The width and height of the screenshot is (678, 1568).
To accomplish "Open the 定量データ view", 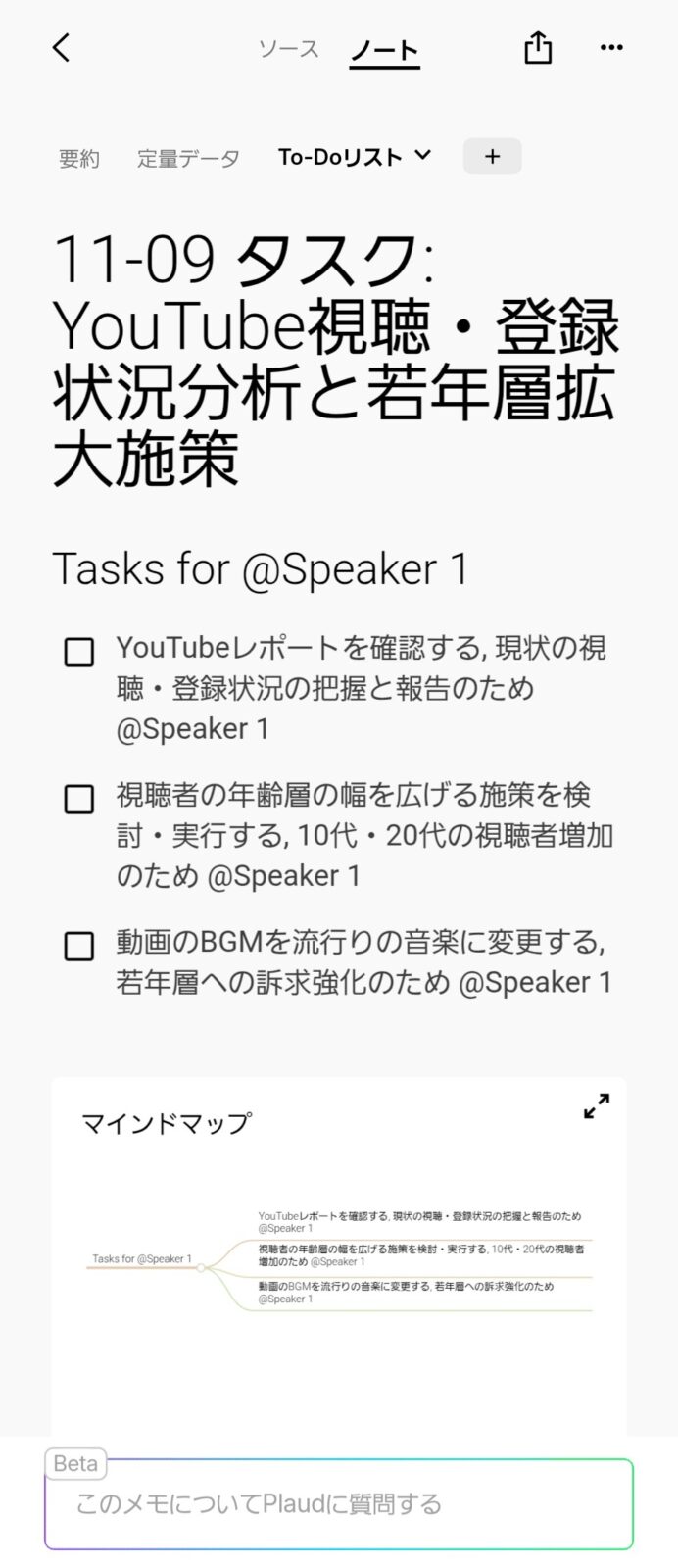I will point(188,159).
